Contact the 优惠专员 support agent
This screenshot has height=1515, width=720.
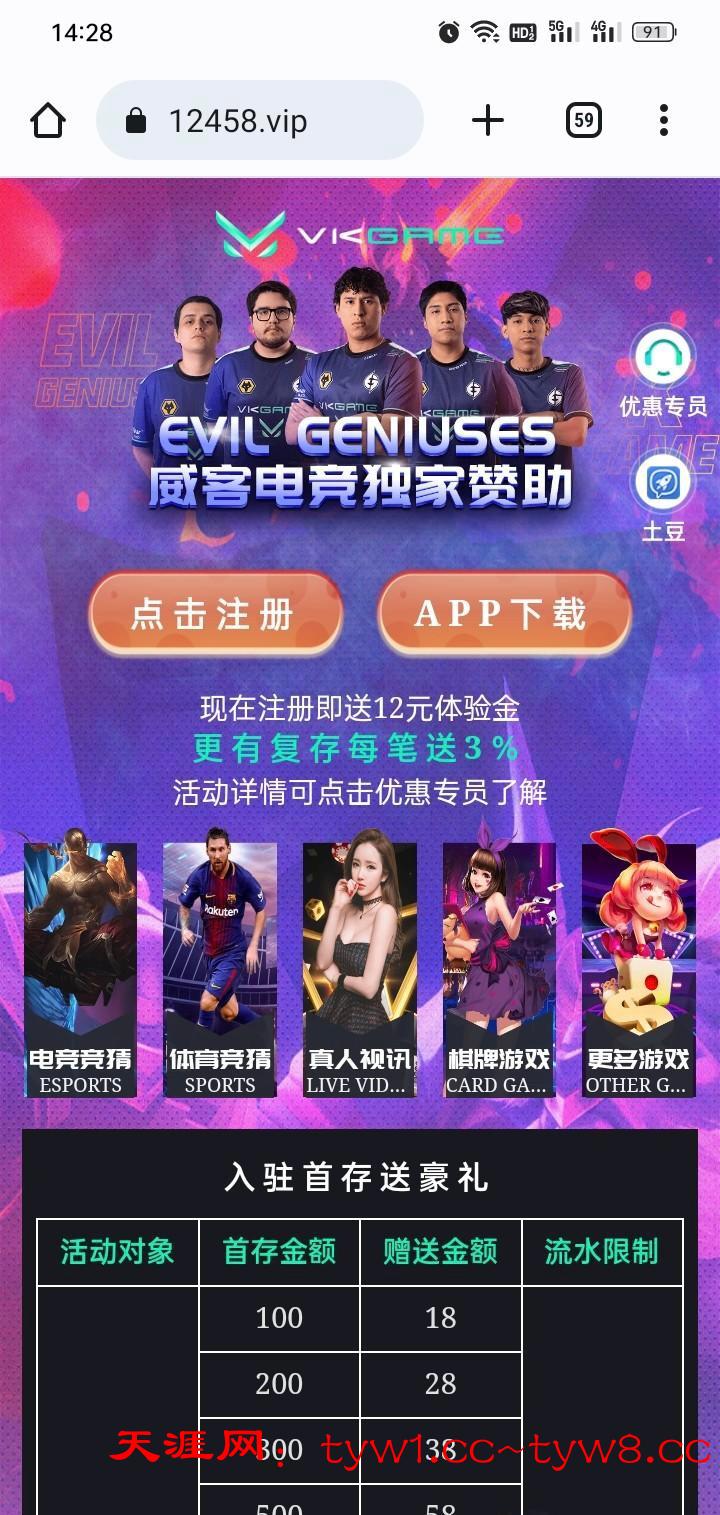[x=663, y=370]
